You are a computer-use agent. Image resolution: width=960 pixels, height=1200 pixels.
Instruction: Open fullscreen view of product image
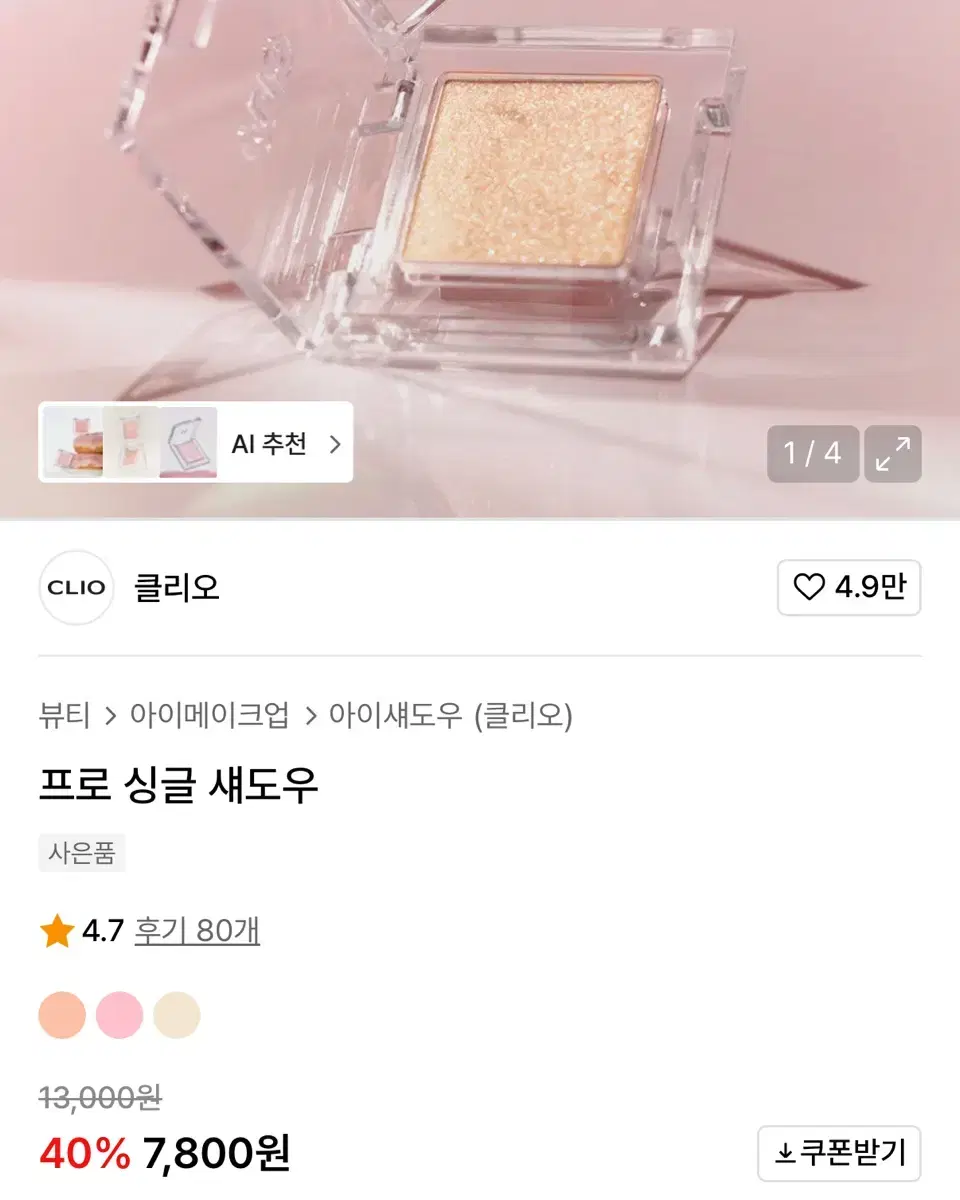click(892, 454)
